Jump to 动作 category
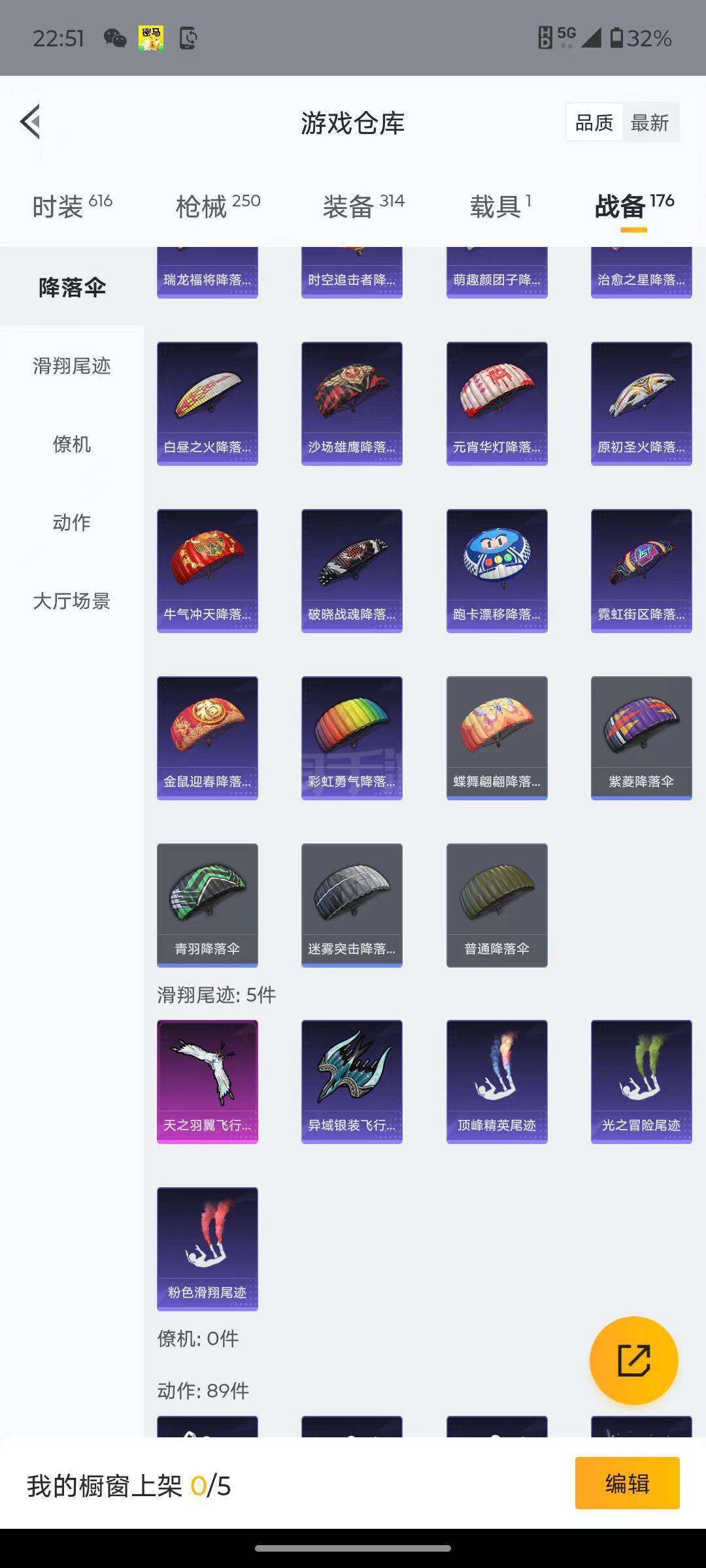Viewport: 706px width, 1568px height. pyautogui.click(x=72, y=523)
